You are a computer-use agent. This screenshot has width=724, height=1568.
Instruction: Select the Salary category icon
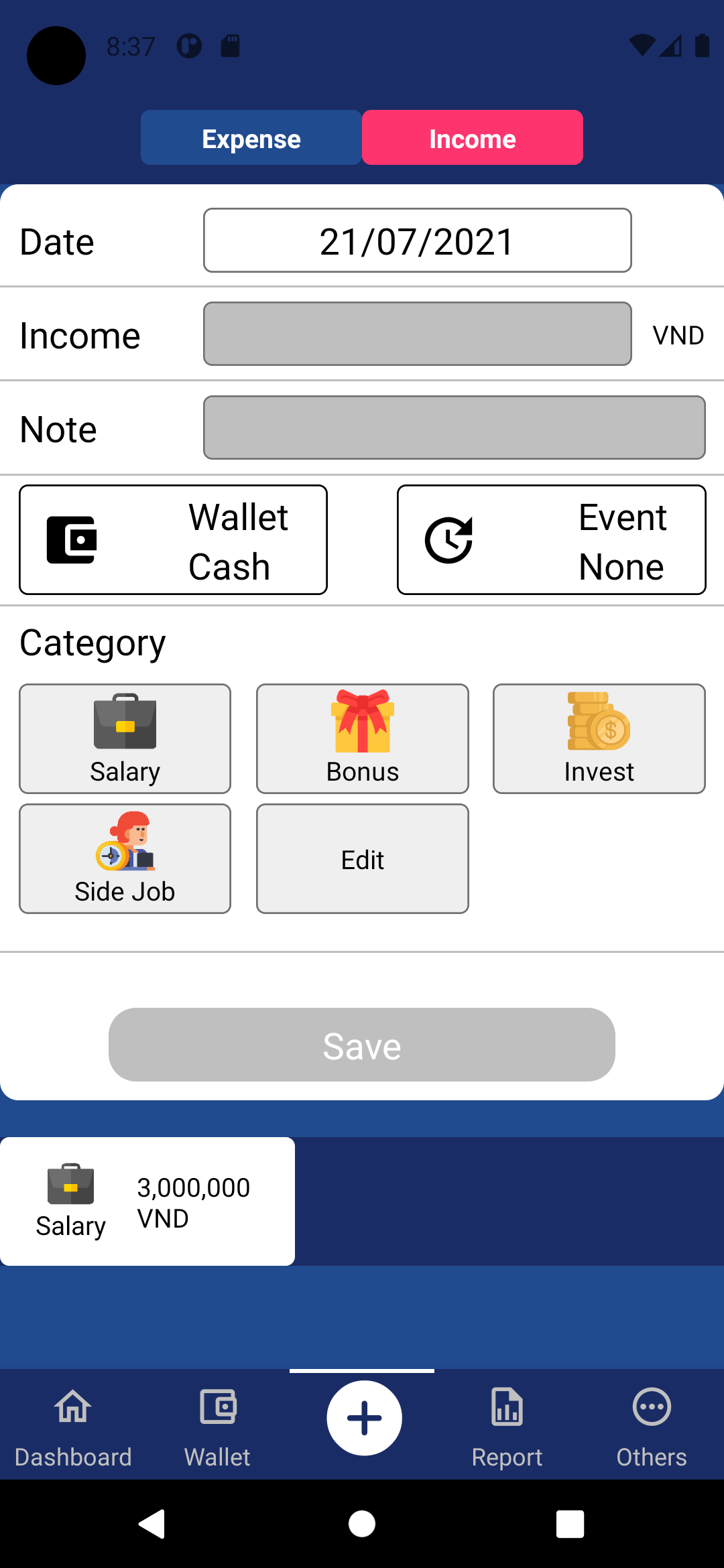125,724
